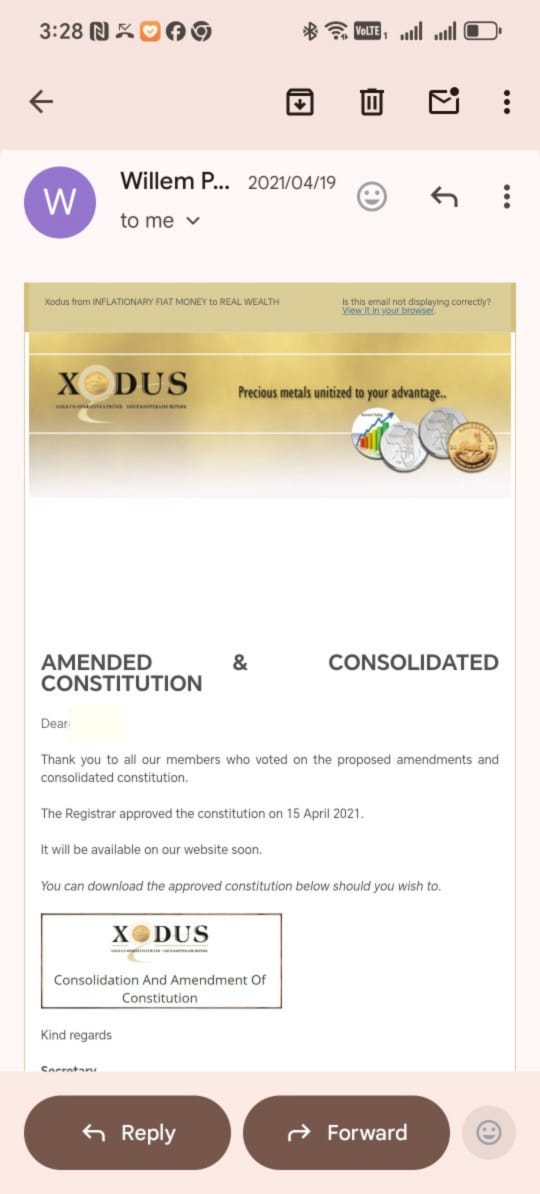
Task: Download Consolidation And Amendment Of Constitution
Action: click(161, 961)
